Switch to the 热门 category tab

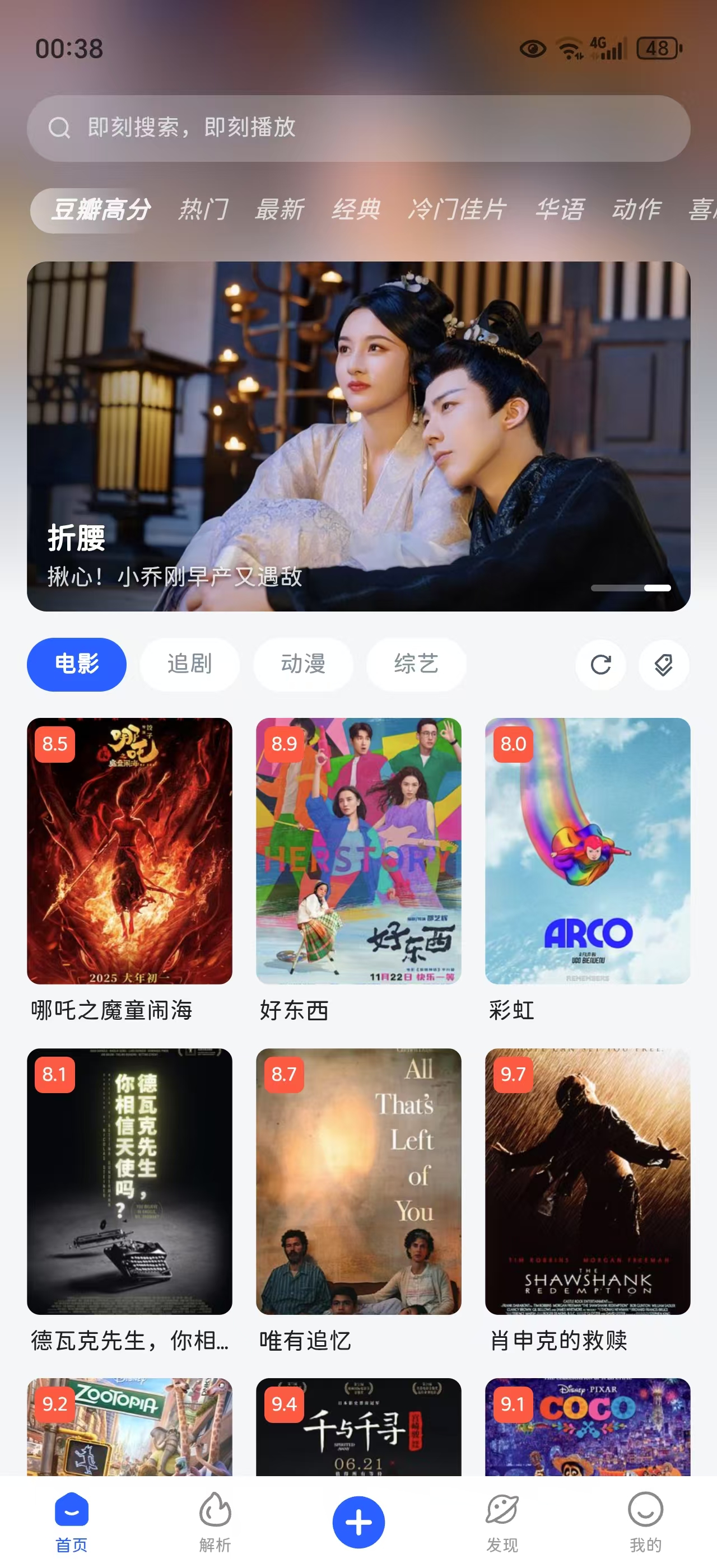202,210
